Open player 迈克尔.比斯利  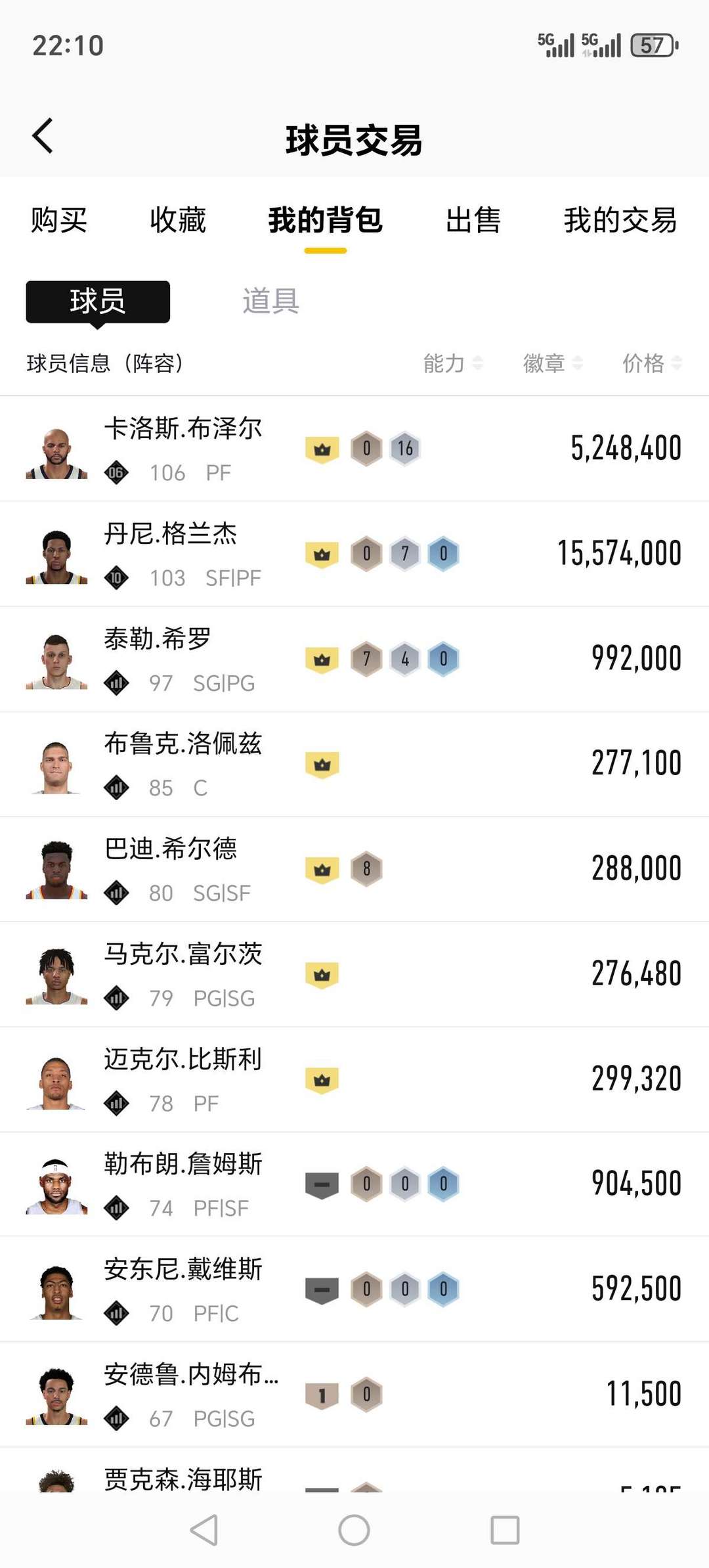coord(354,1079)
